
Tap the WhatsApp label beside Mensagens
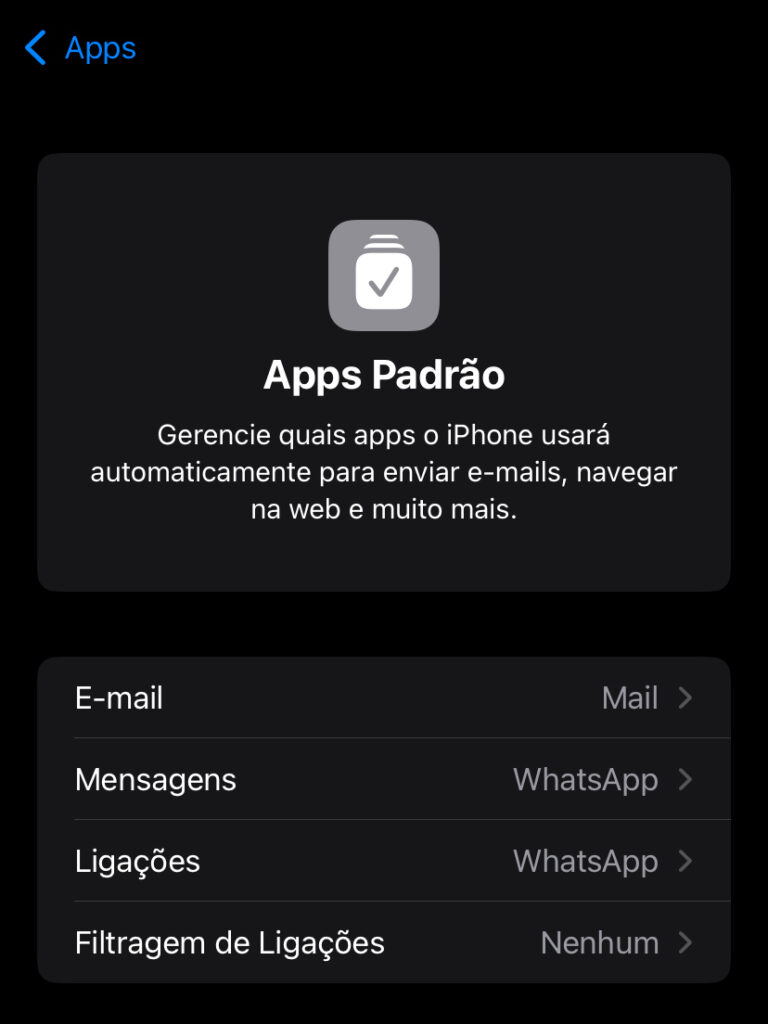[x=586, y=780]
